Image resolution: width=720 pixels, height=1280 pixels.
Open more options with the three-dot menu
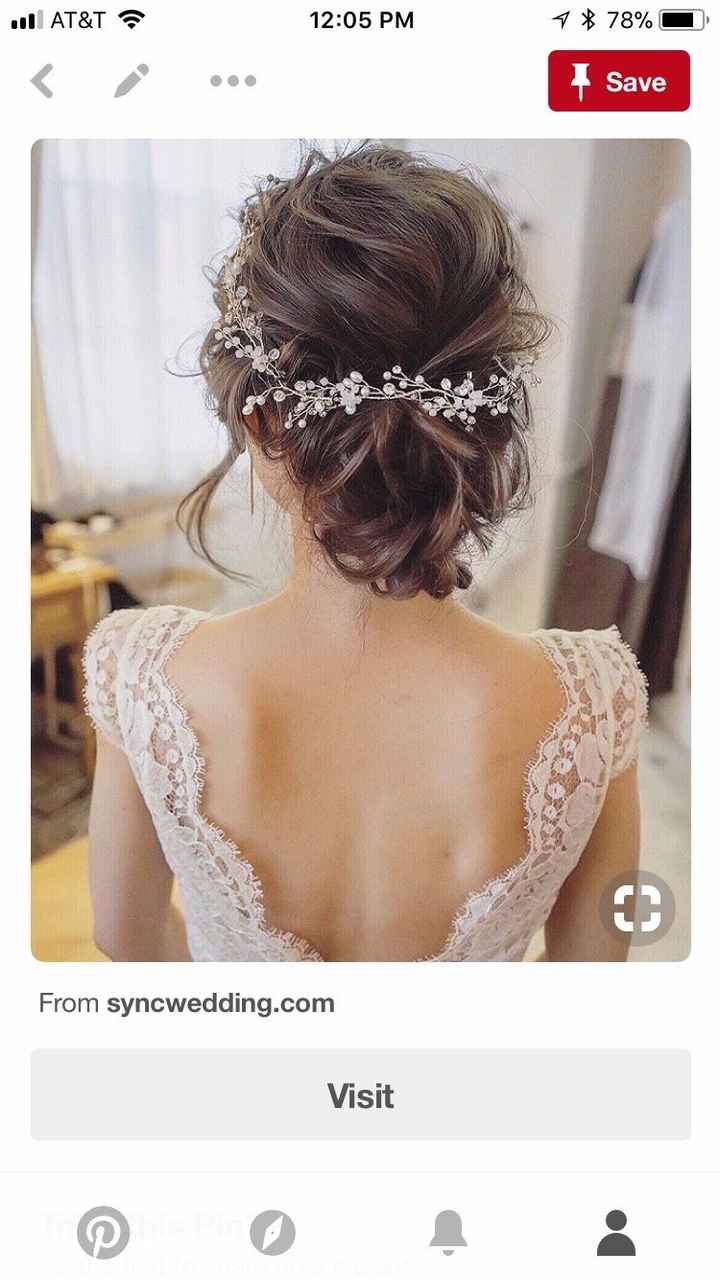(x=231, y=81)
